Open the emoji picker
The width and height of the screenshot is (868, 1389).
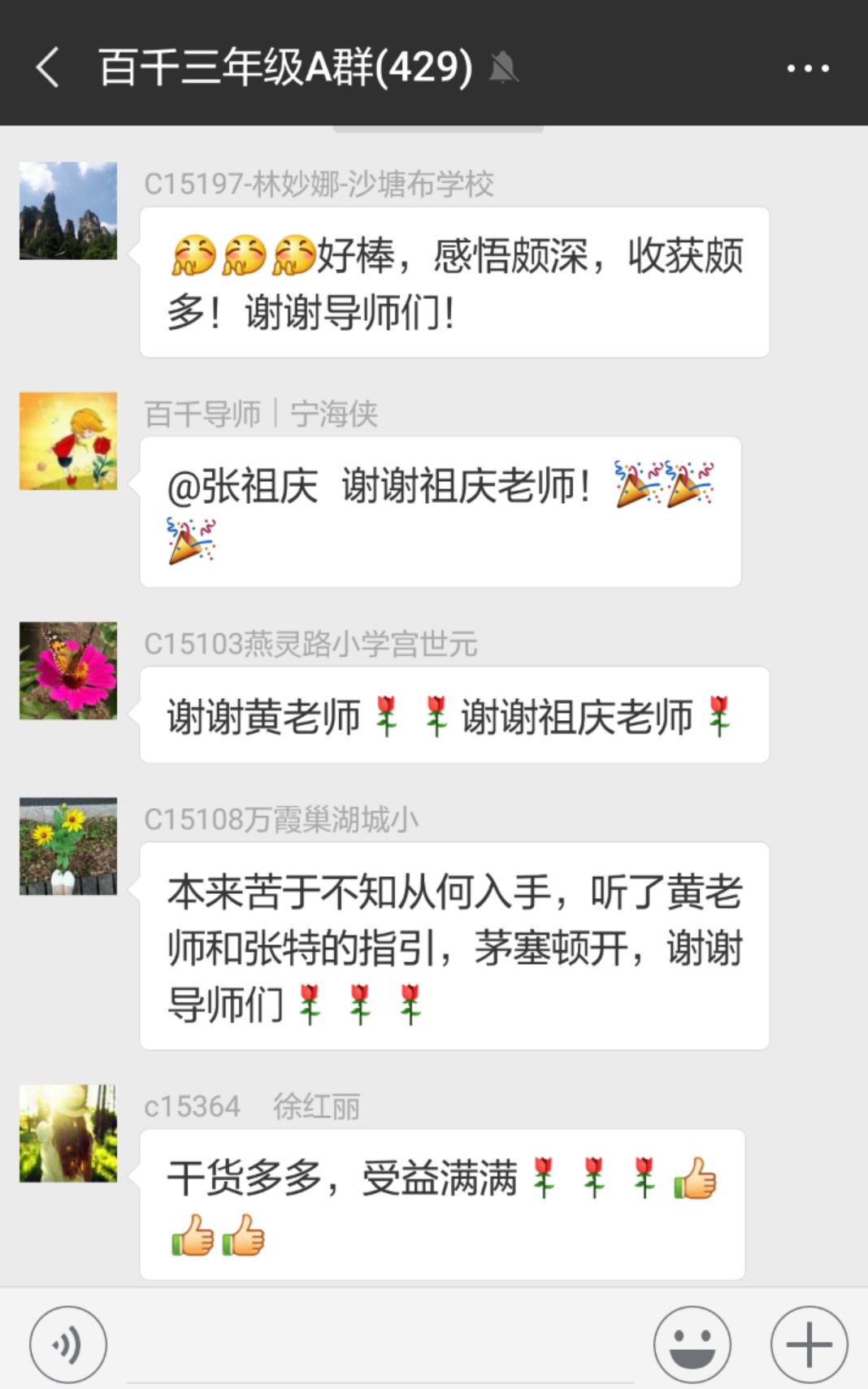[692, 1344]
